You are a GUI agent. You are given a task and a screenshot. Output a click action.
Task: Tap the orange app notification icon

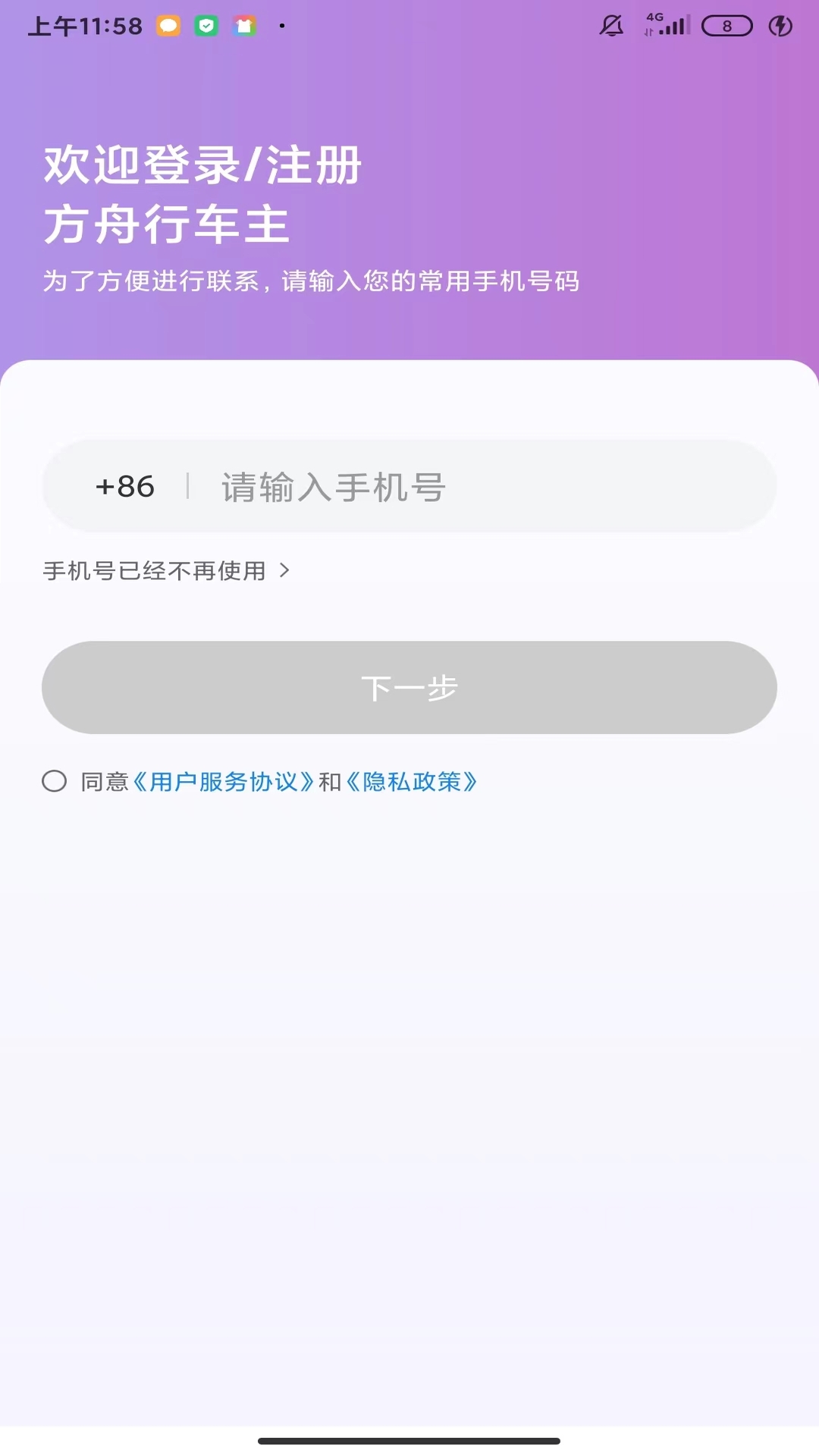[x=244, y=25]
